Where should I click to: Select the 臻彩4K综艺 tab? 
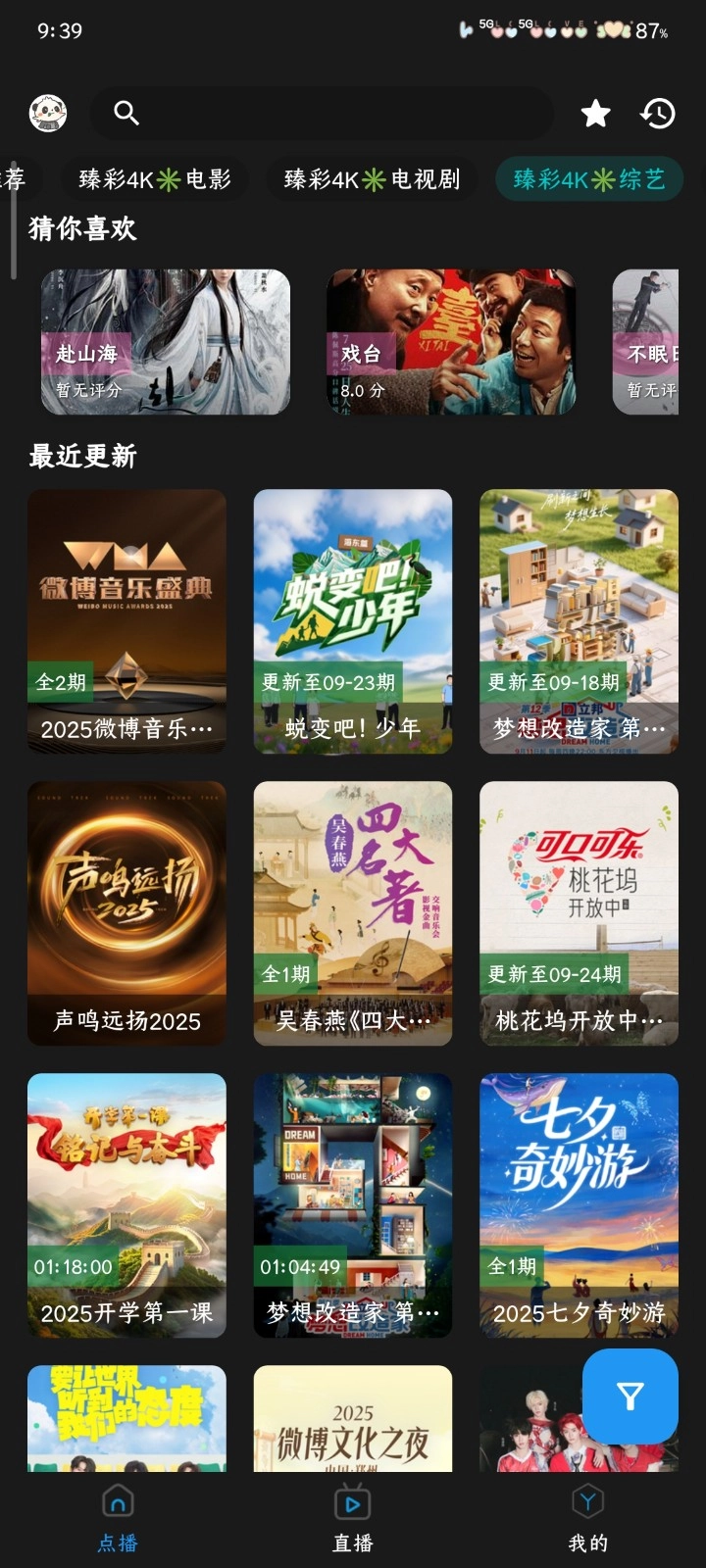pyautogui.click(x=589, y=179)
